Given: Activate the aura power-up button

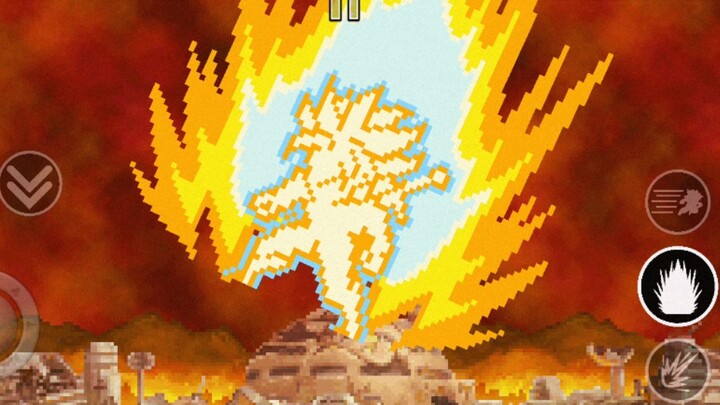Looking at the screenshot, I should click(677, 287).
